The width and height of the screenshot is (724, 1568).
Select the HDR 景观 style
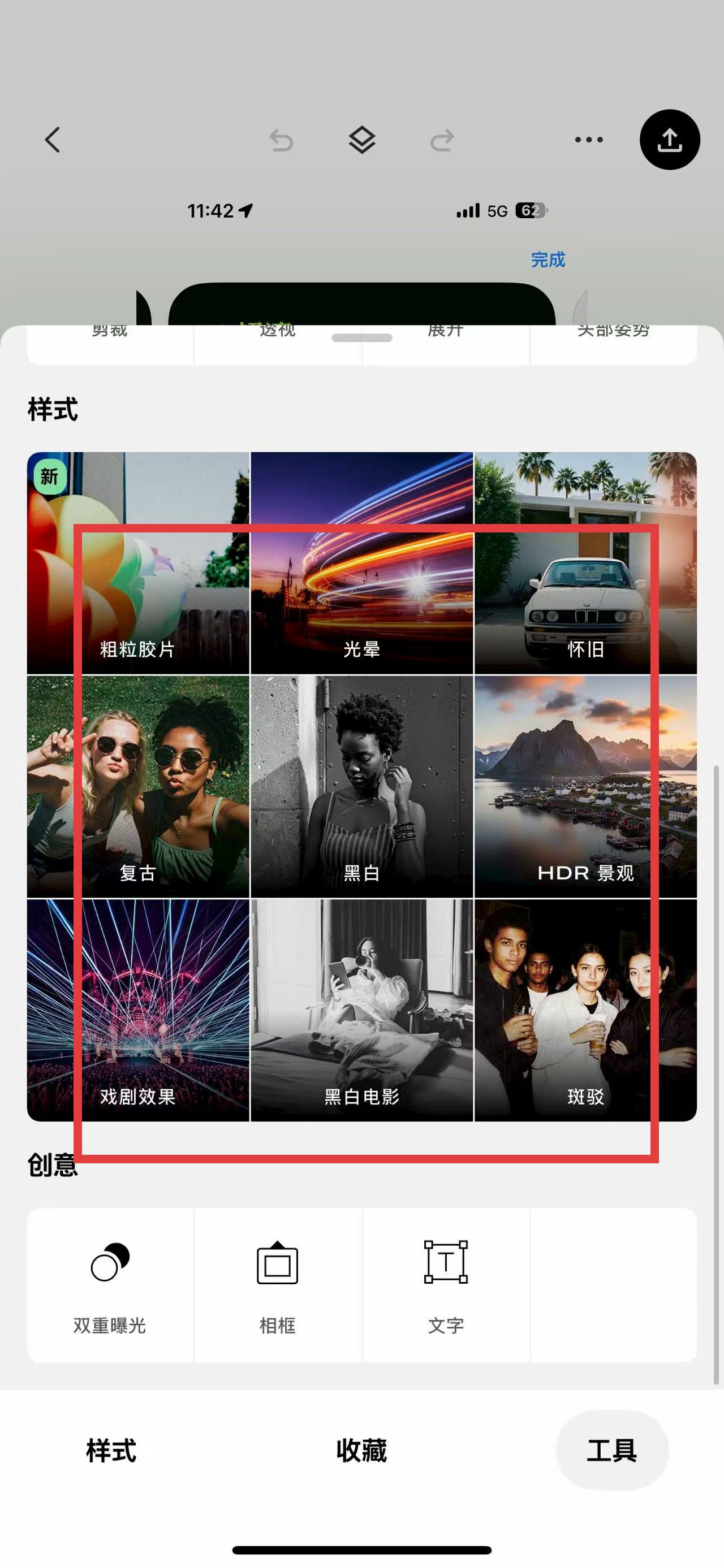coord(585,786)
